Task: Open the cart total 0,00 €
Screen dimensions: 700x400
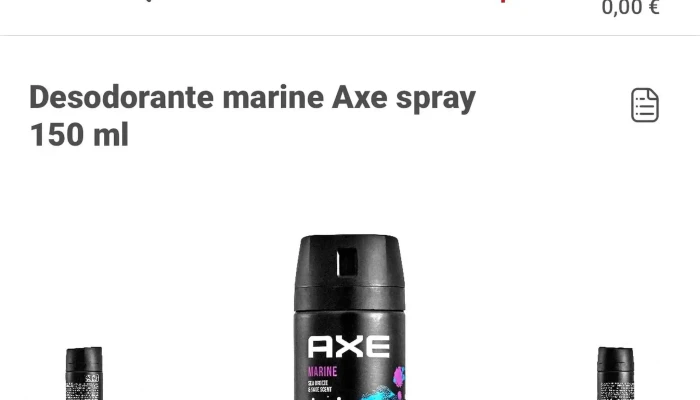Action: click(x=630, y=9)
